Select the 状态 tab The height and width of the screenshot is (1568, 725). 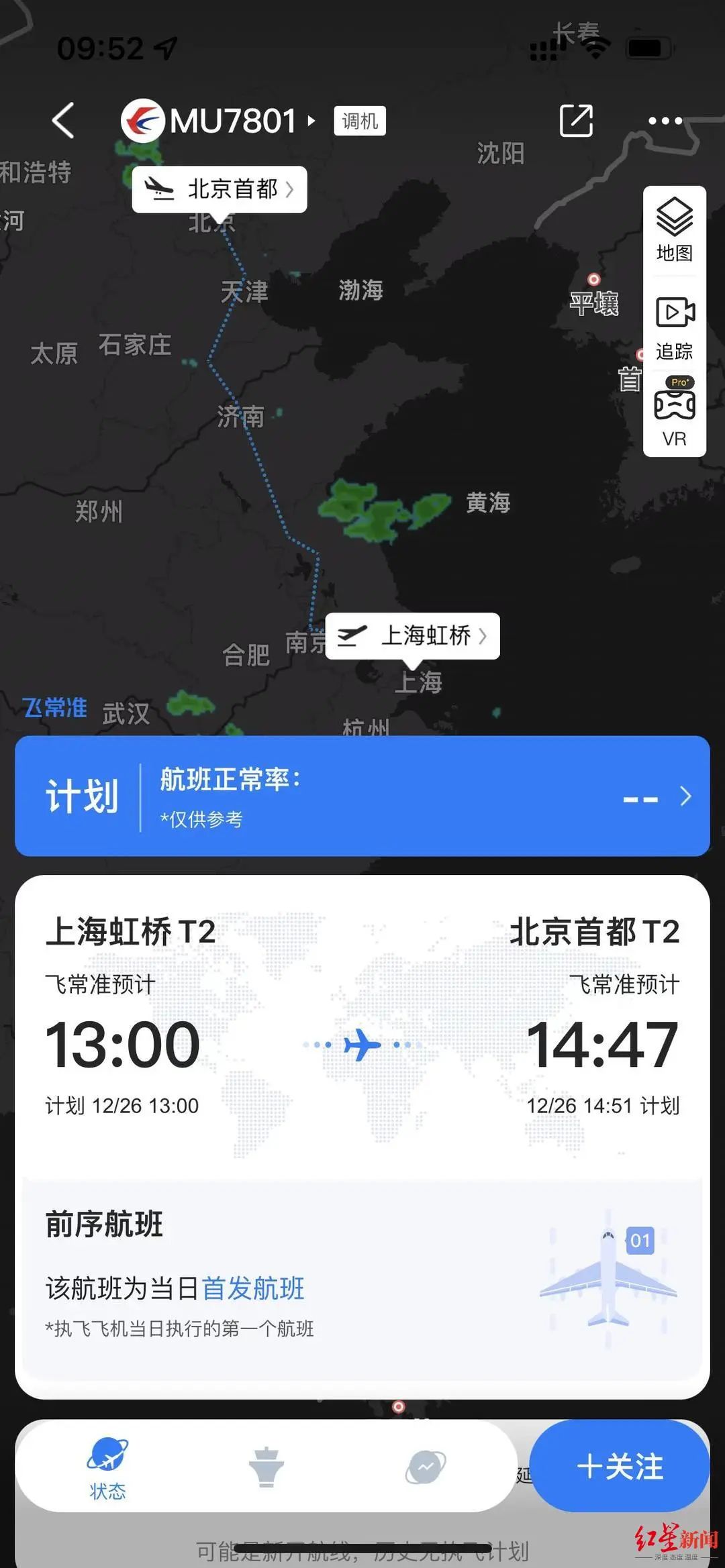tap(107, 1467)
